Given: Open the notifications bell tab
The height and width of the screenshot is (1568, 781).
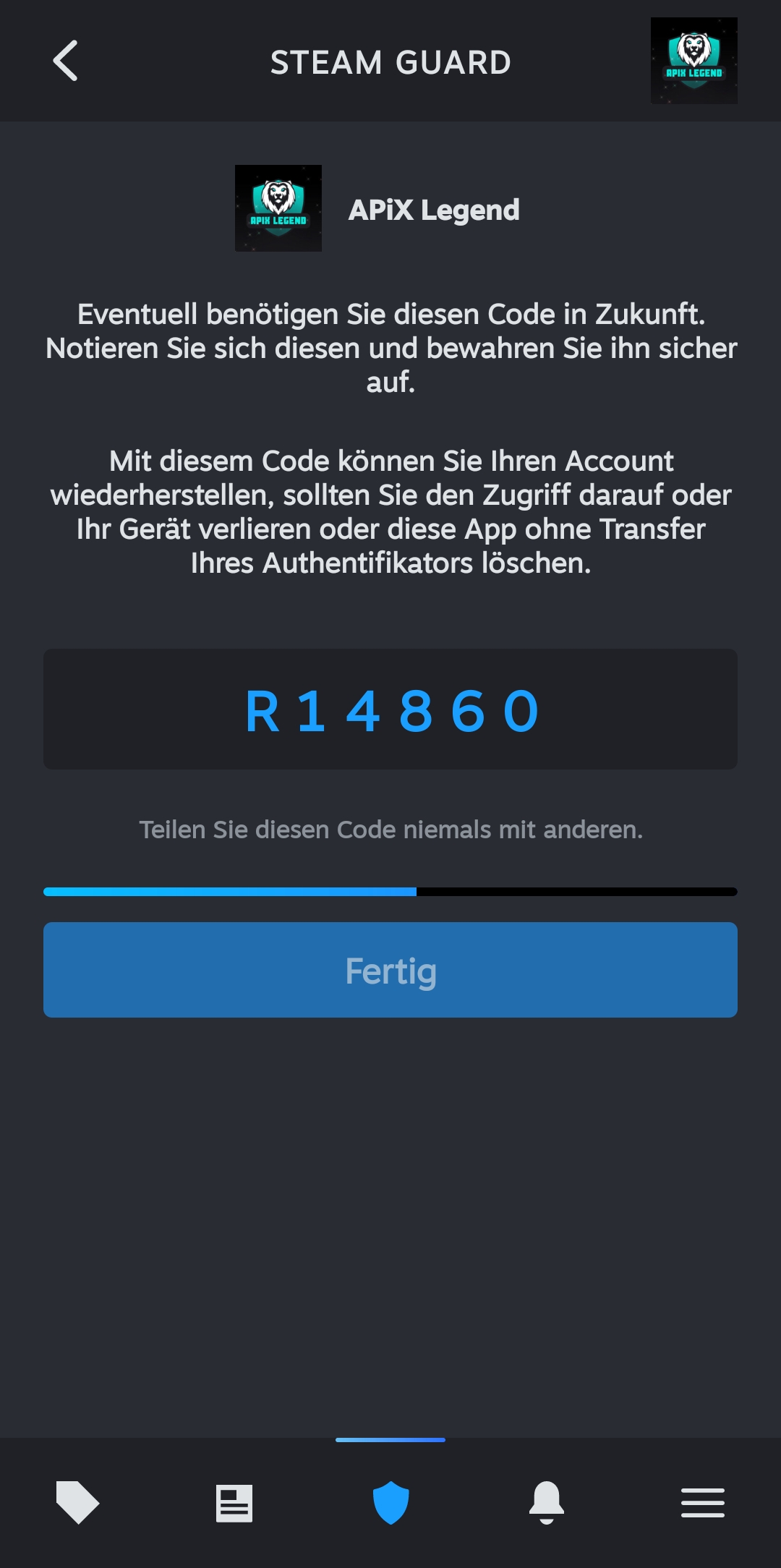Looking at the screenshot, I should coord(547,1503).
